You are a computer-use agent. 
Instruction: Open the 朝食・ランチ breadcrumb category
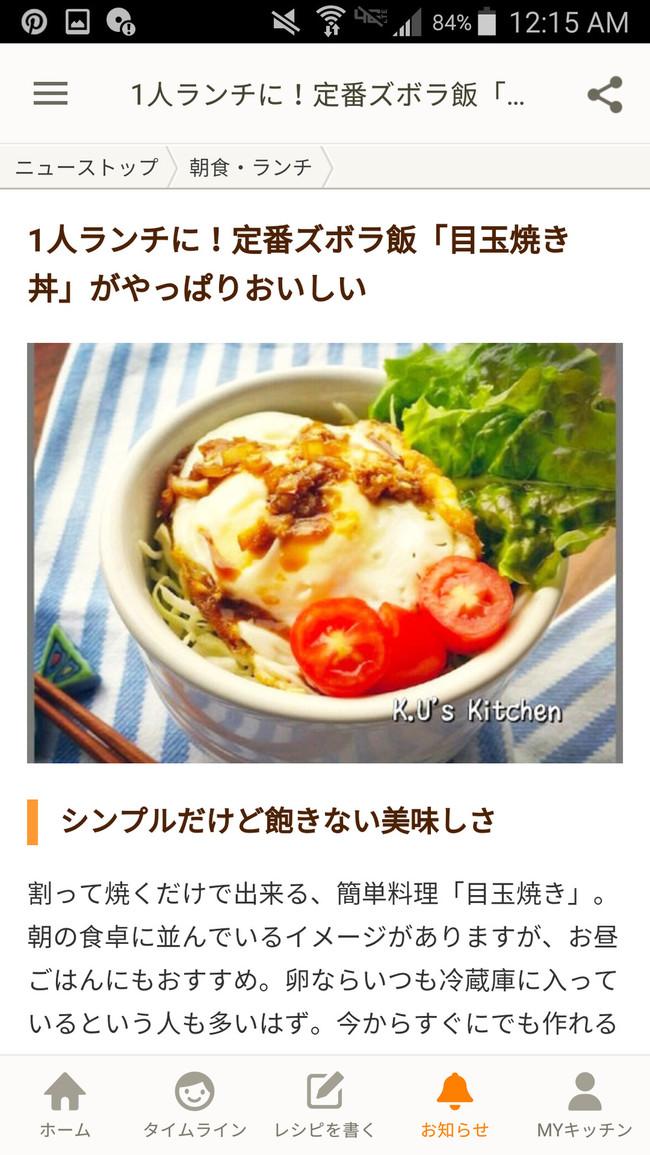point(251,167)
